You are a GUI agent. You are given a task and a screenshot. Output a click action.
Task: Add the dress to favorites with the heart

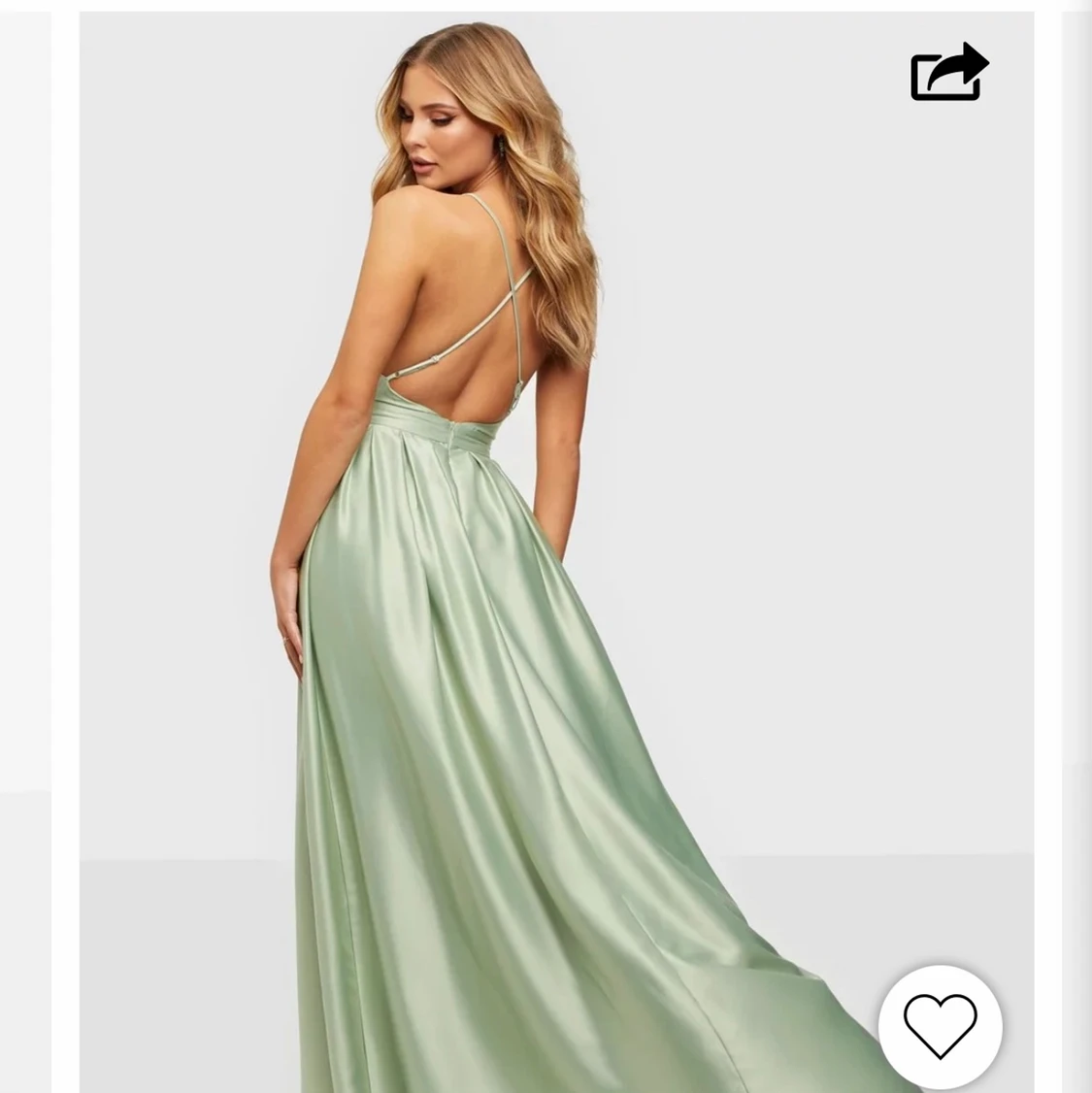click(940, 1026)
